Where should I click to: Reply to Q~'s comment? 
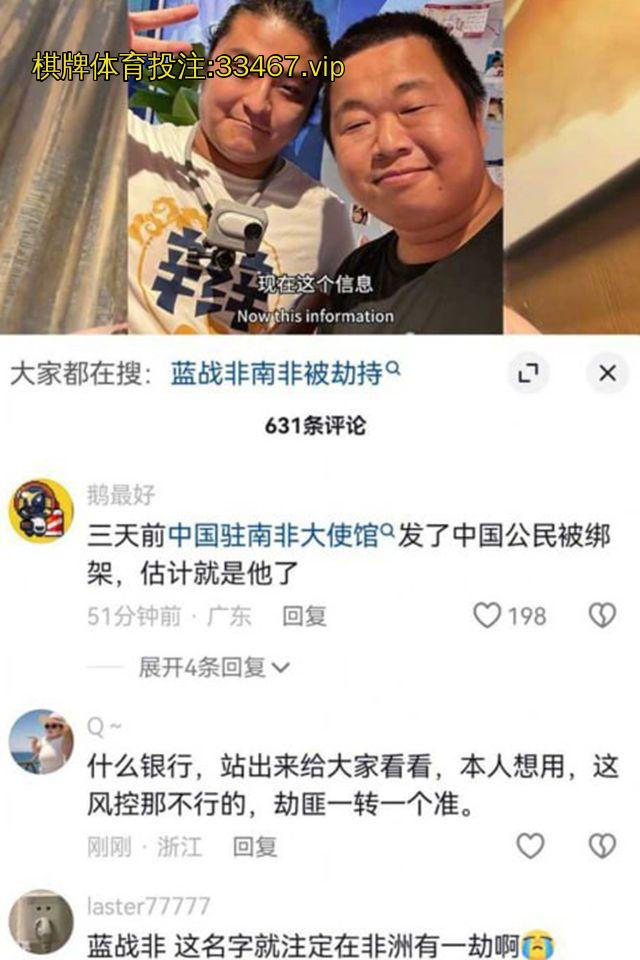pos(255,847)
